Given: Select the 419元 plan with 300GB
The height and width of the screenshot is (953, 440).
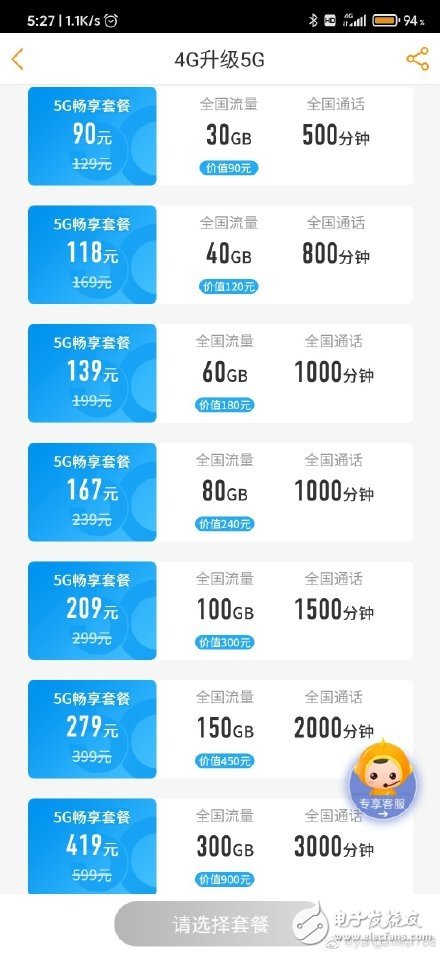Looking at the screenshot, I should pyautogui.click(x=221, y=846).
